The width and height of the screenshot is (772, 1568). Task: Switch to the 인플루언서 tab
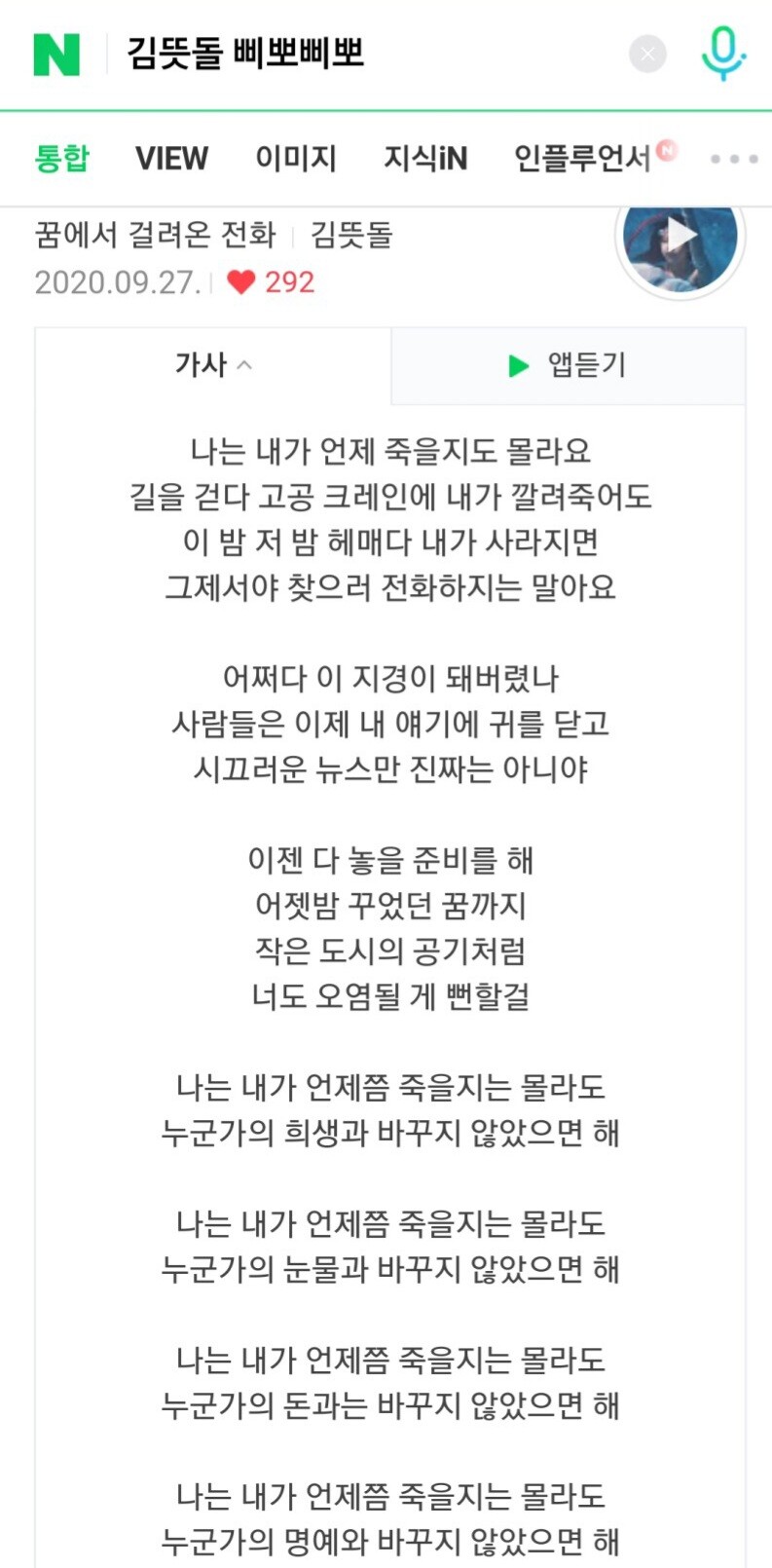click(582, 158)
